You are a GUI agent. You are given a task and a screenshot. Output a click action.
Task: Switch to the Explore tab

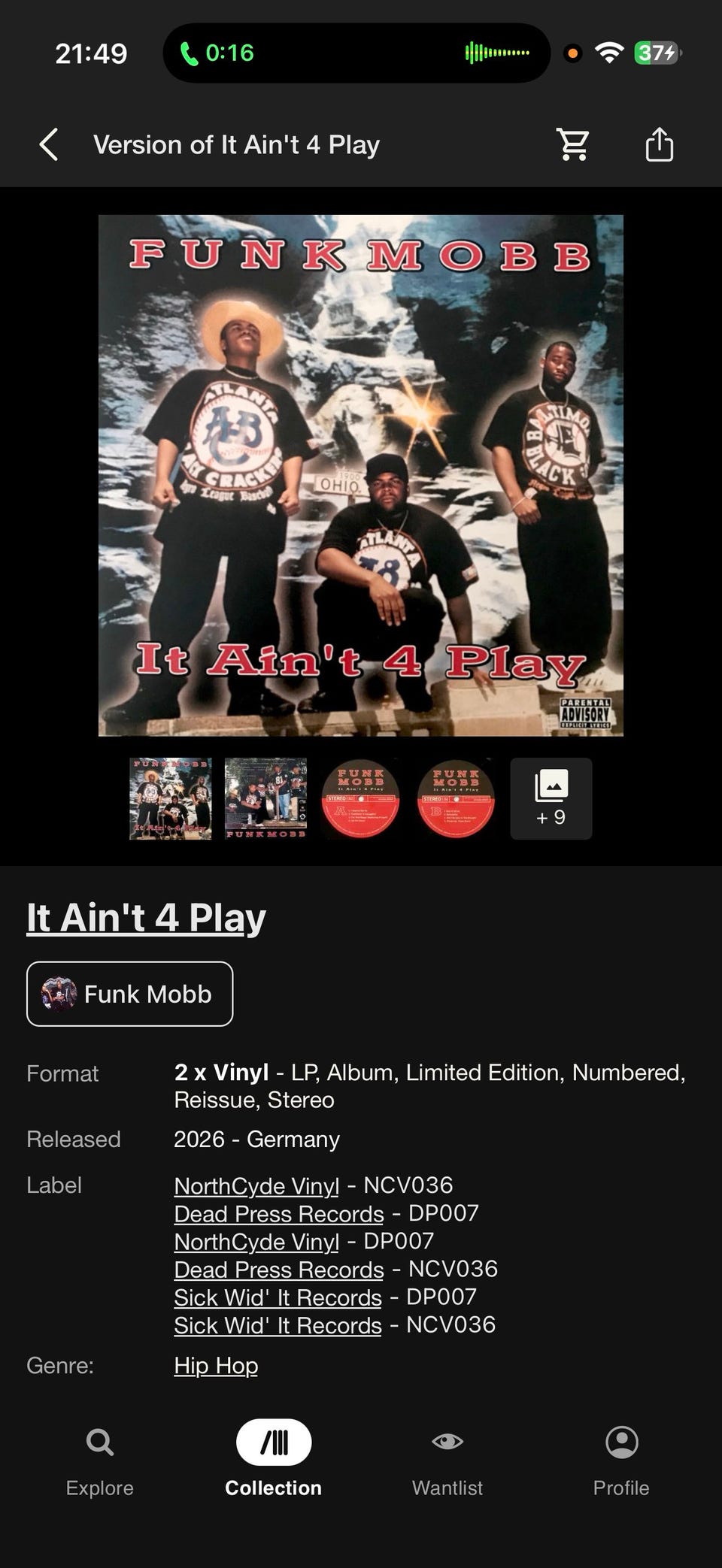click(99, 1461)
